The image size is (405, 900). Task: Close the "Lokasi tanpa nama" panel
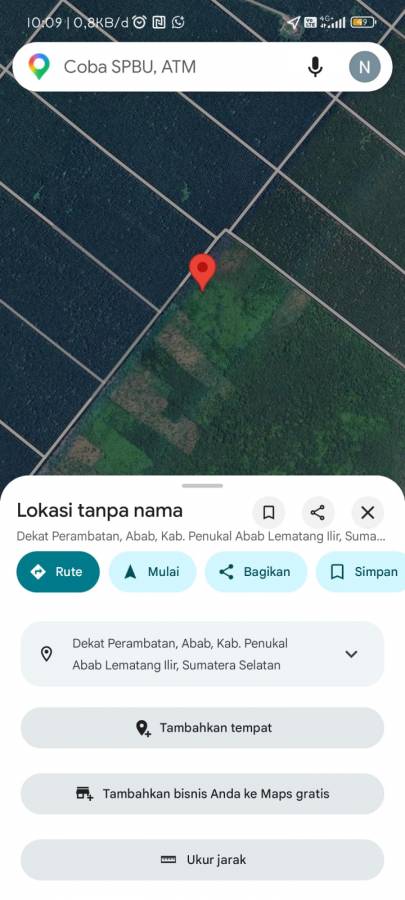(368, 513)
